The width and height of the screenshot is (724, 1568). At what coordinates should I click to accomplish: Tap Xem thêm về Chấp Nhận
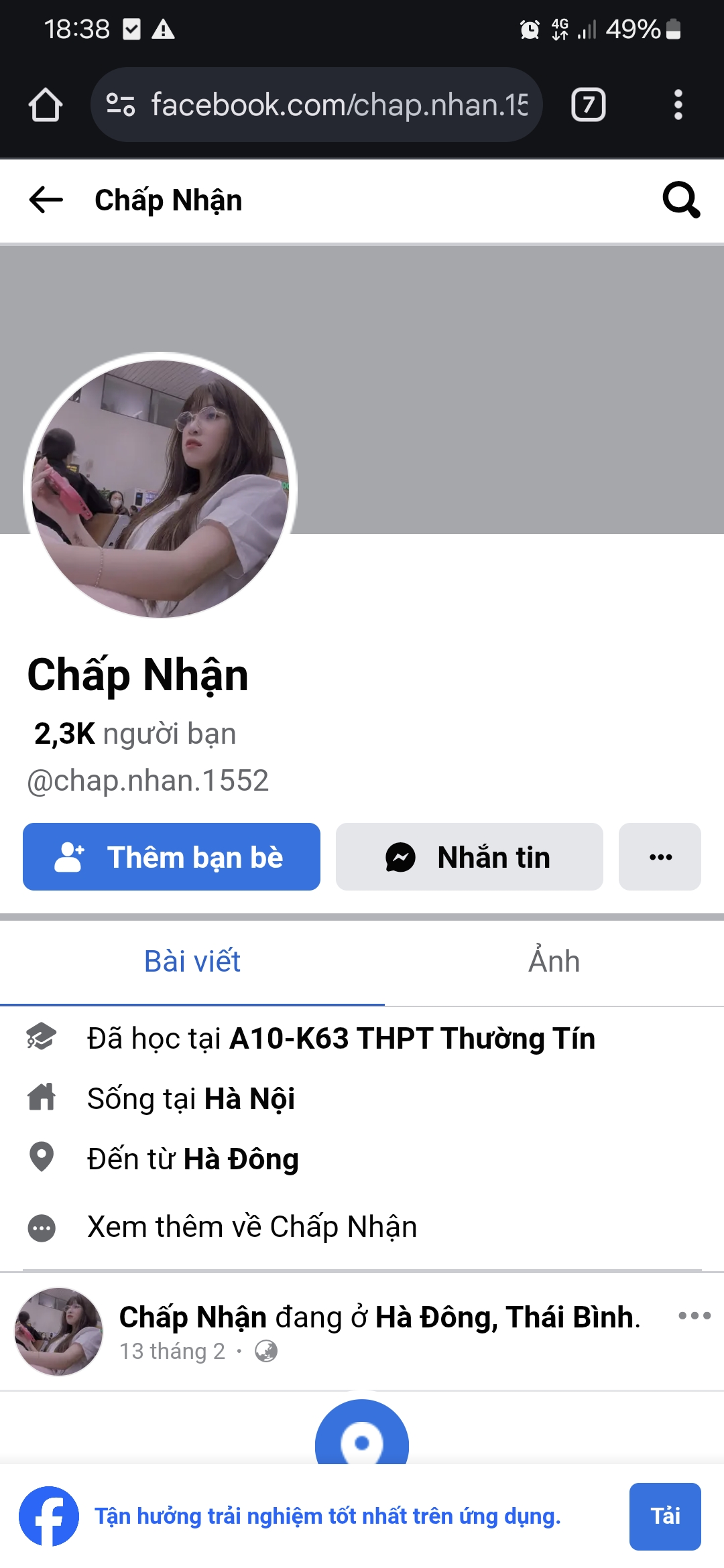252,1227
